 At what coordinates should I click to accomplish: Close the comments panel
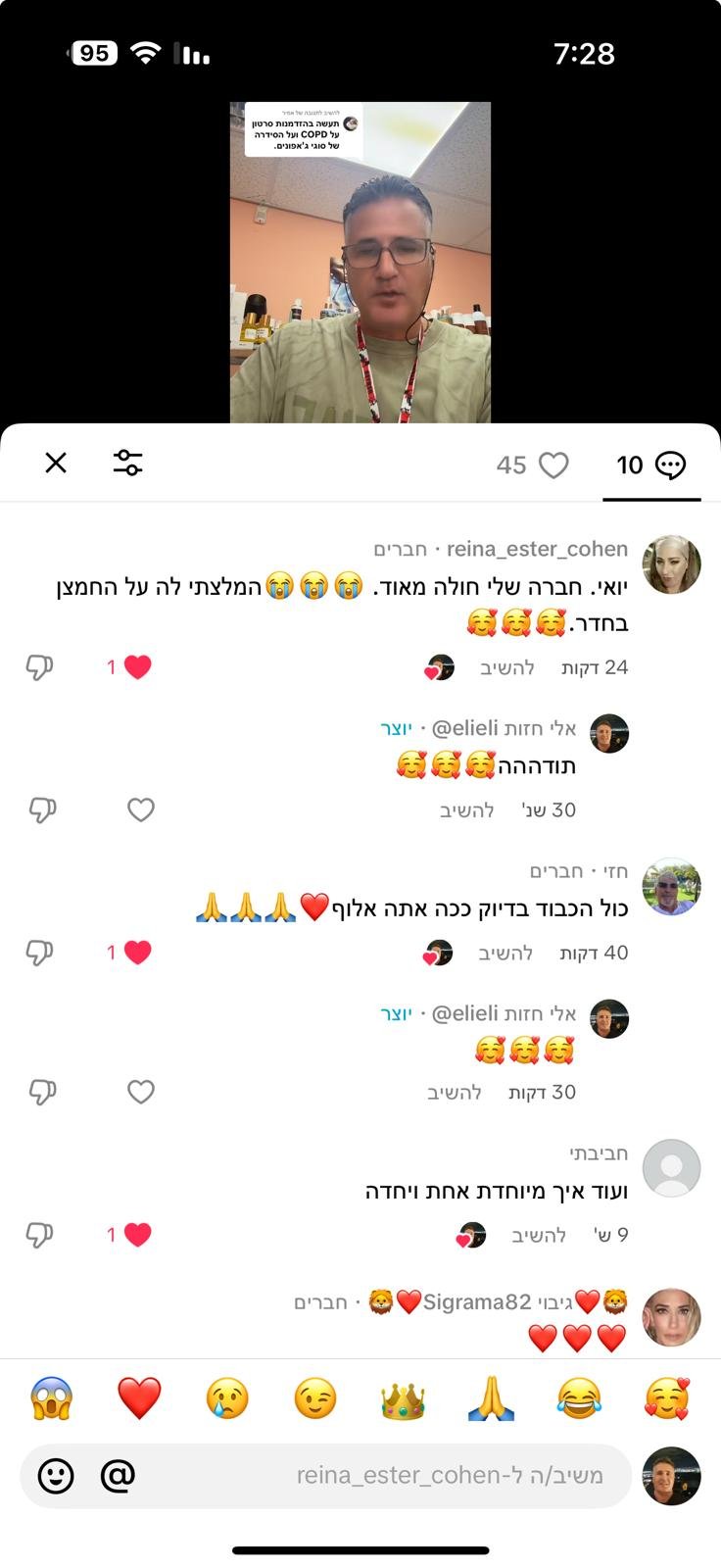pos(56,463)
